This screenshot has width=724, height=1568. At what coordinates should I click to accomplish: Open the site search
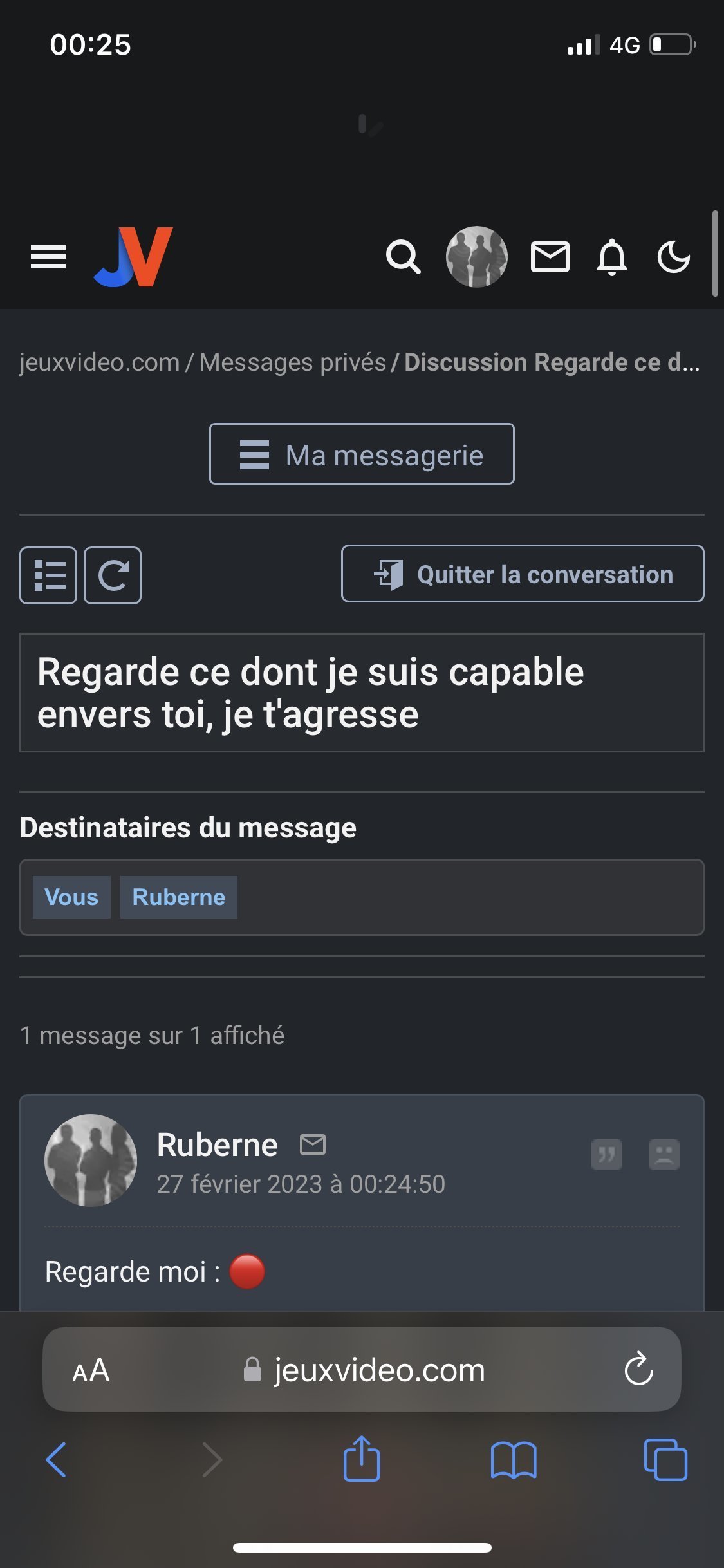click(x=404, y=257)
